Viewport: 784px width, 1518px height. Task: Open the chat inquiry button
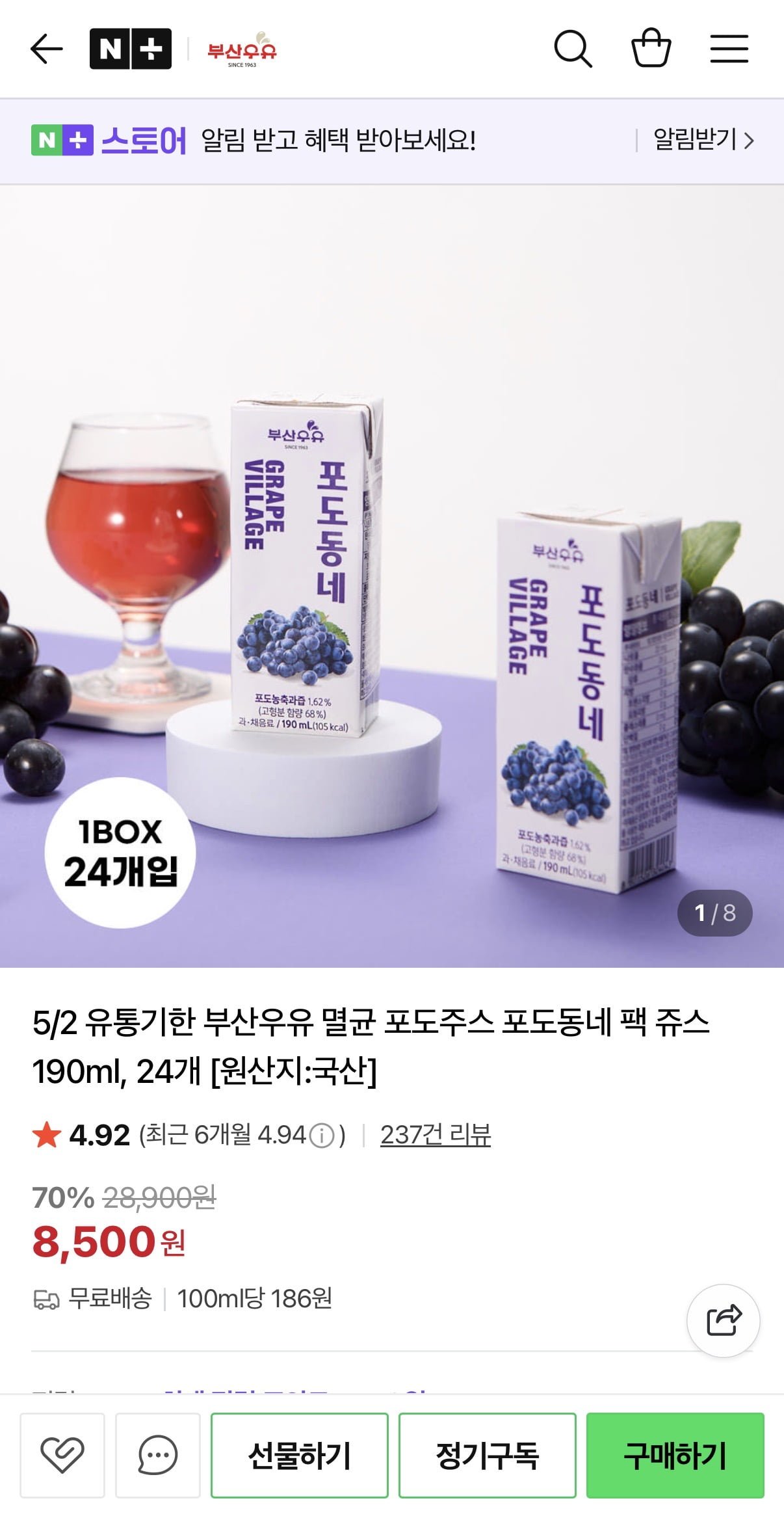point(158,1455)
